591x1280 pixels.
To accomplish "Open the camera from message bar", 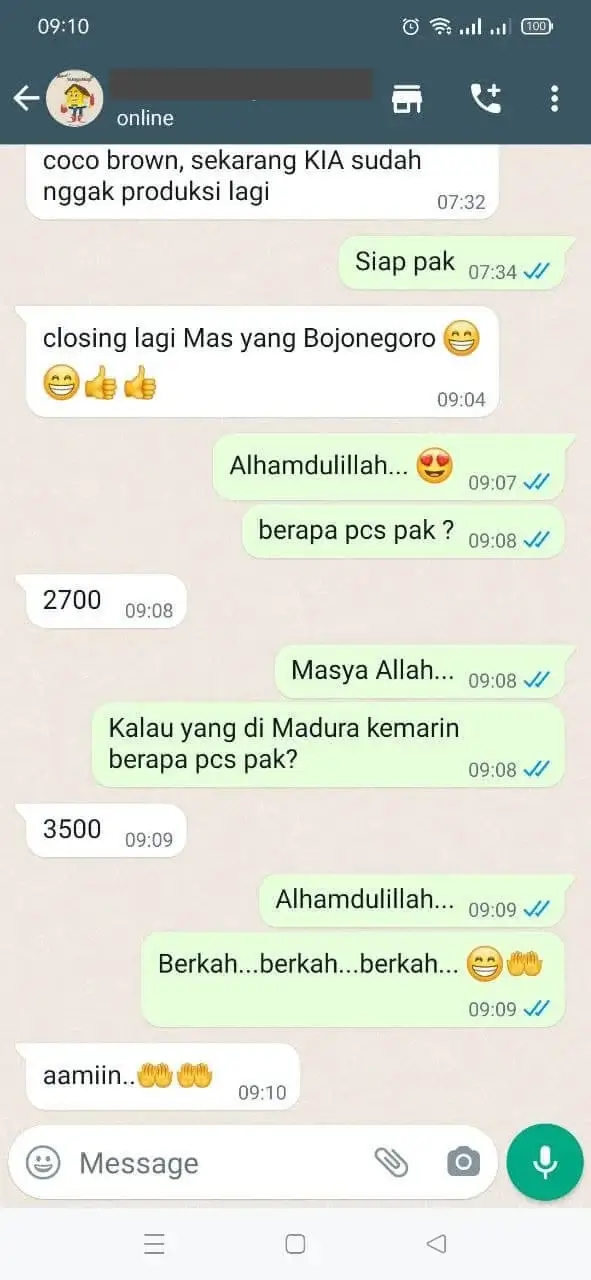I will pyautogui.click(x=463, y=1162).
